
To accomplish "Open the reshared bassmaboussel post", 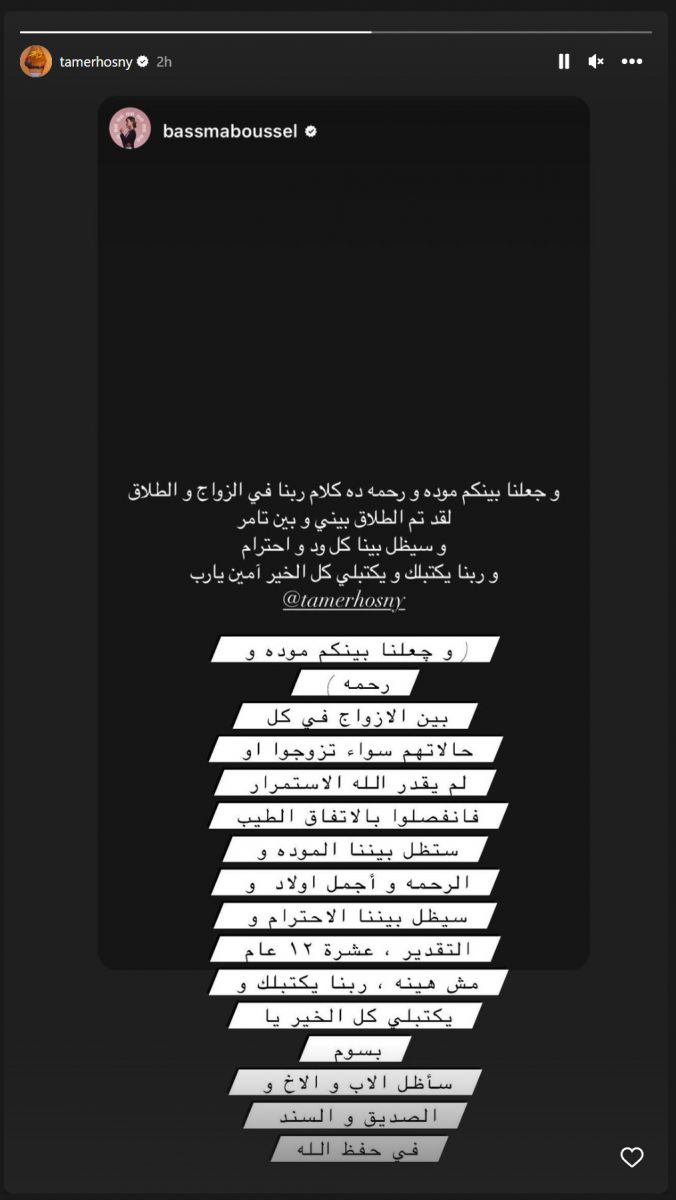I will click(343, 532).
